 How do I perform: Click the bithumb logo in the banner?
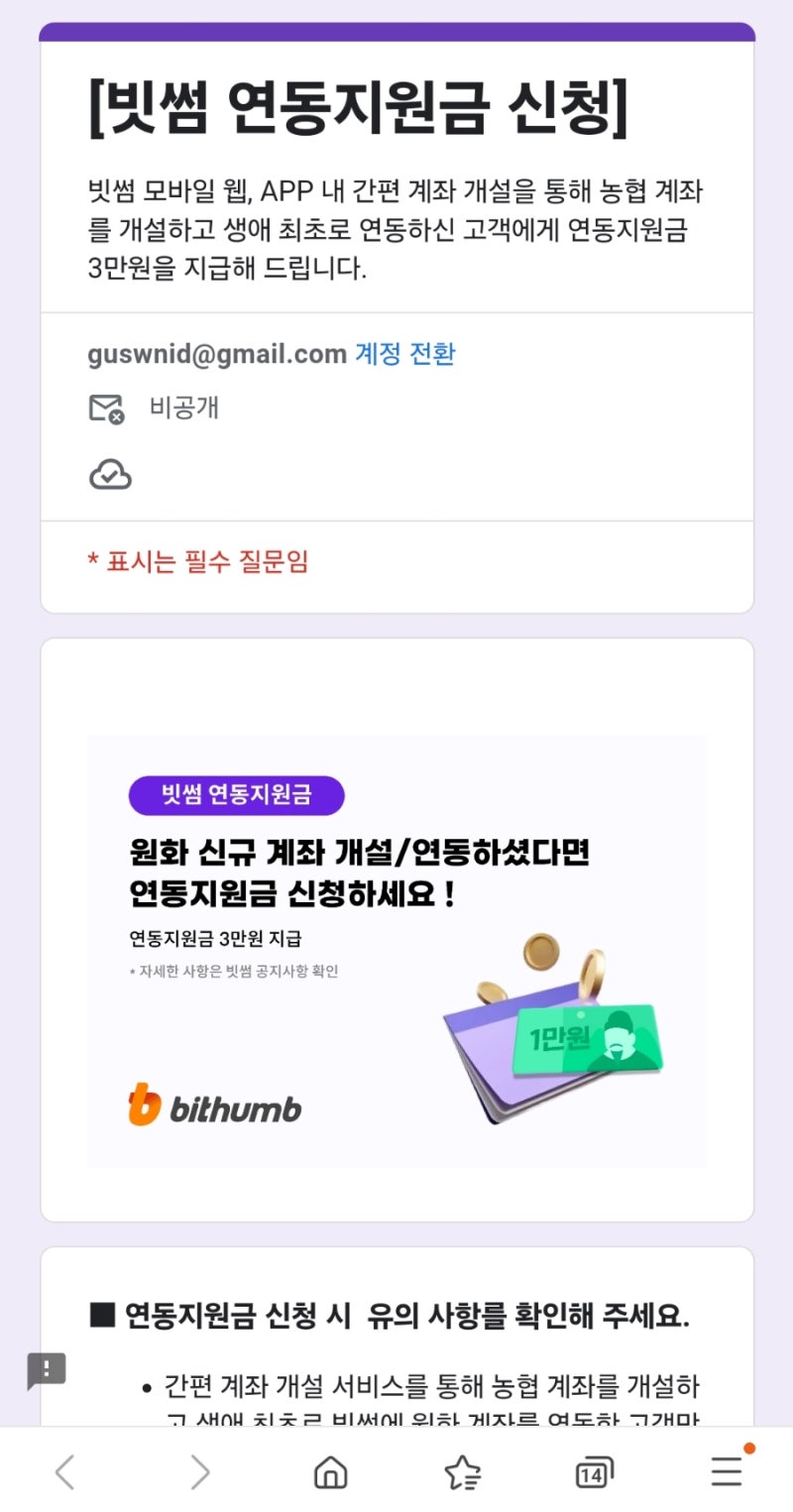coord(214,1105)
